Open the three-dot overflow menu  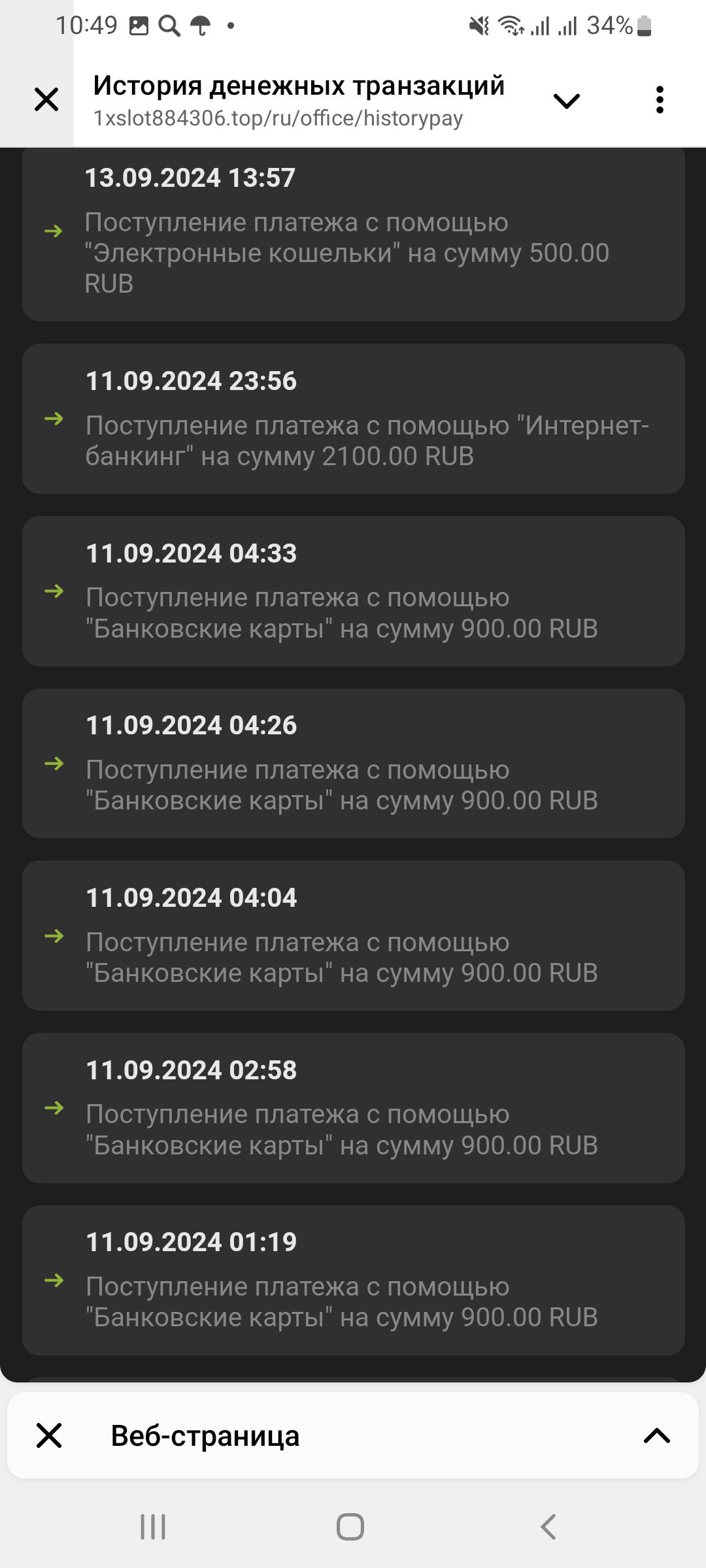click(x=660, y=100)
